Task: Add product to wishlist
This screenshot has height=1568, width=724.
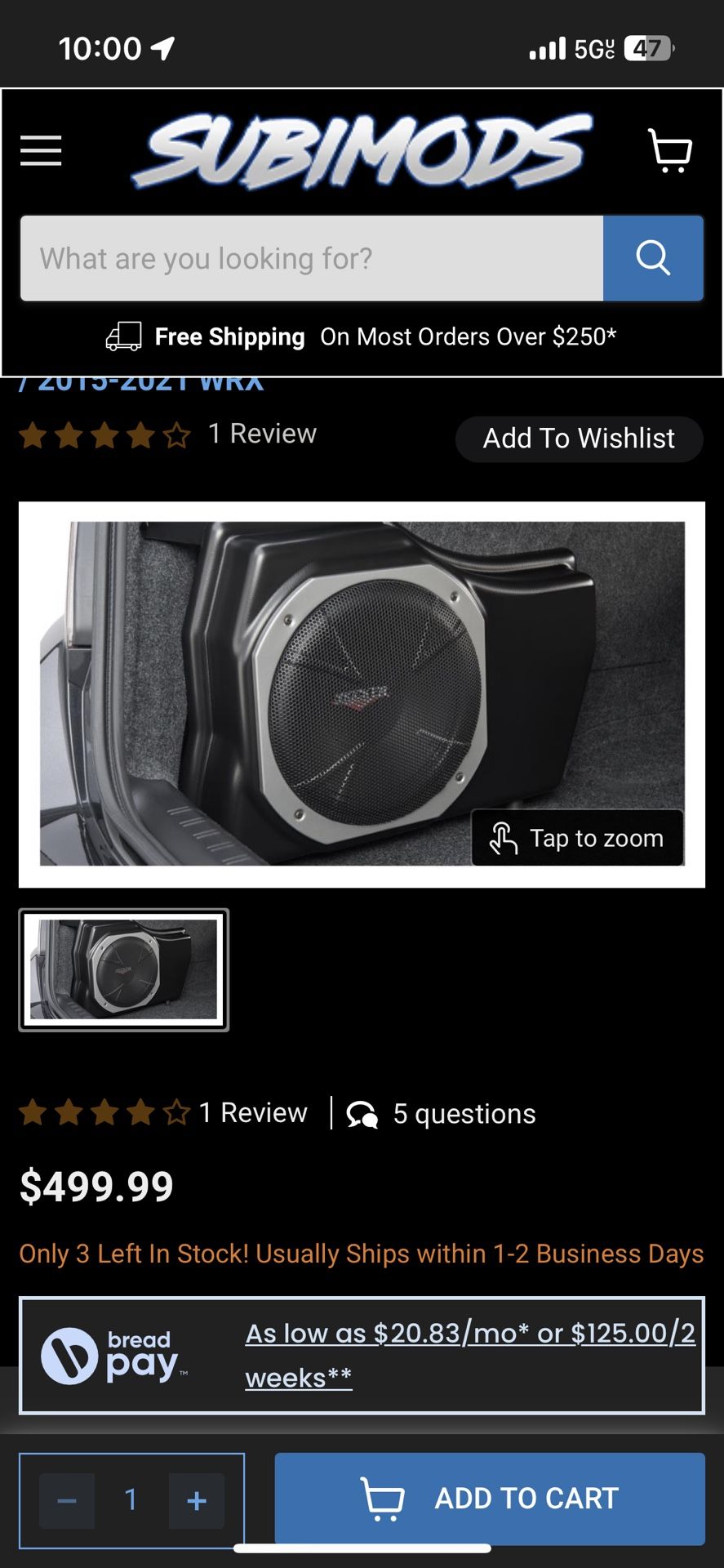Action: coord(579,439)
